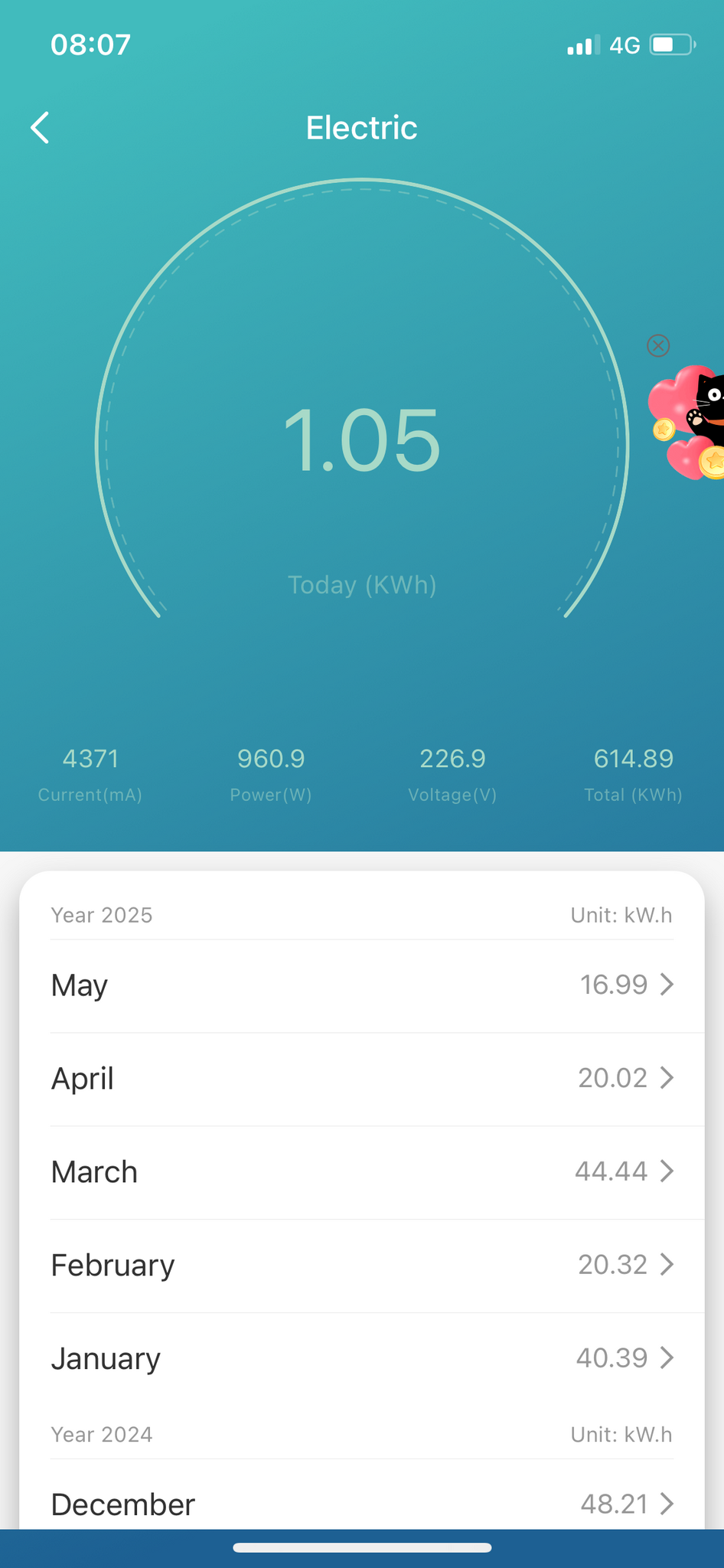Image resolution: width=724 pixels, height=1568 pixels.
Task: Select the February usage row
Action: 362,1266
